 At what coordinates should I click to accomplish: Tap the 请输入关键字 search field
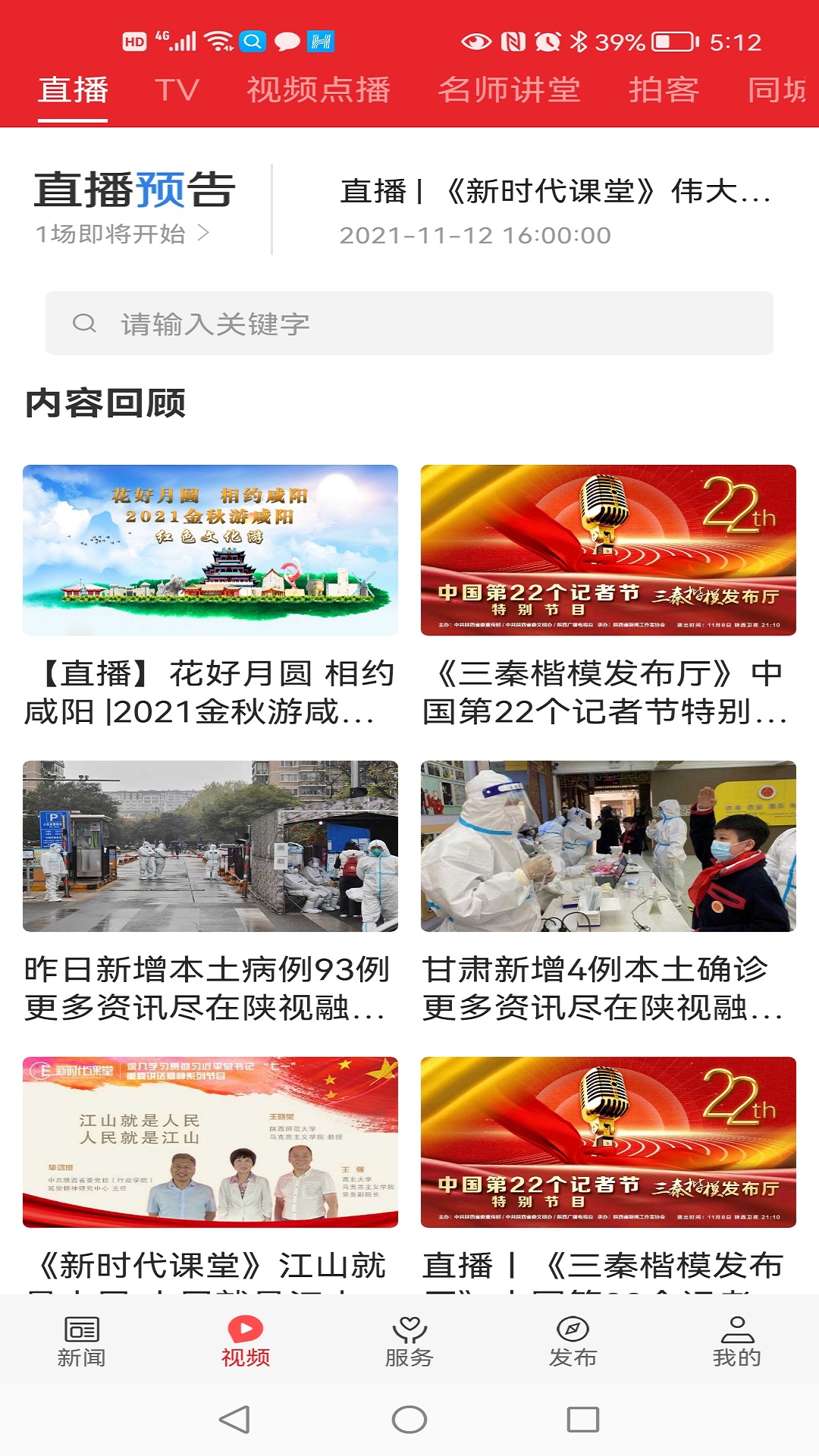[409, 324]
